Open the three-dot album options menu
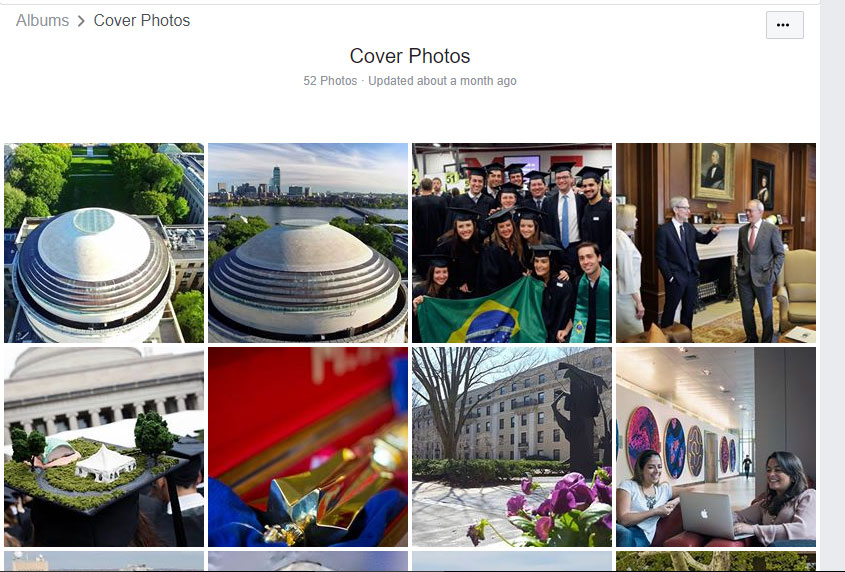The image size is (845, 572). point(784,25)
